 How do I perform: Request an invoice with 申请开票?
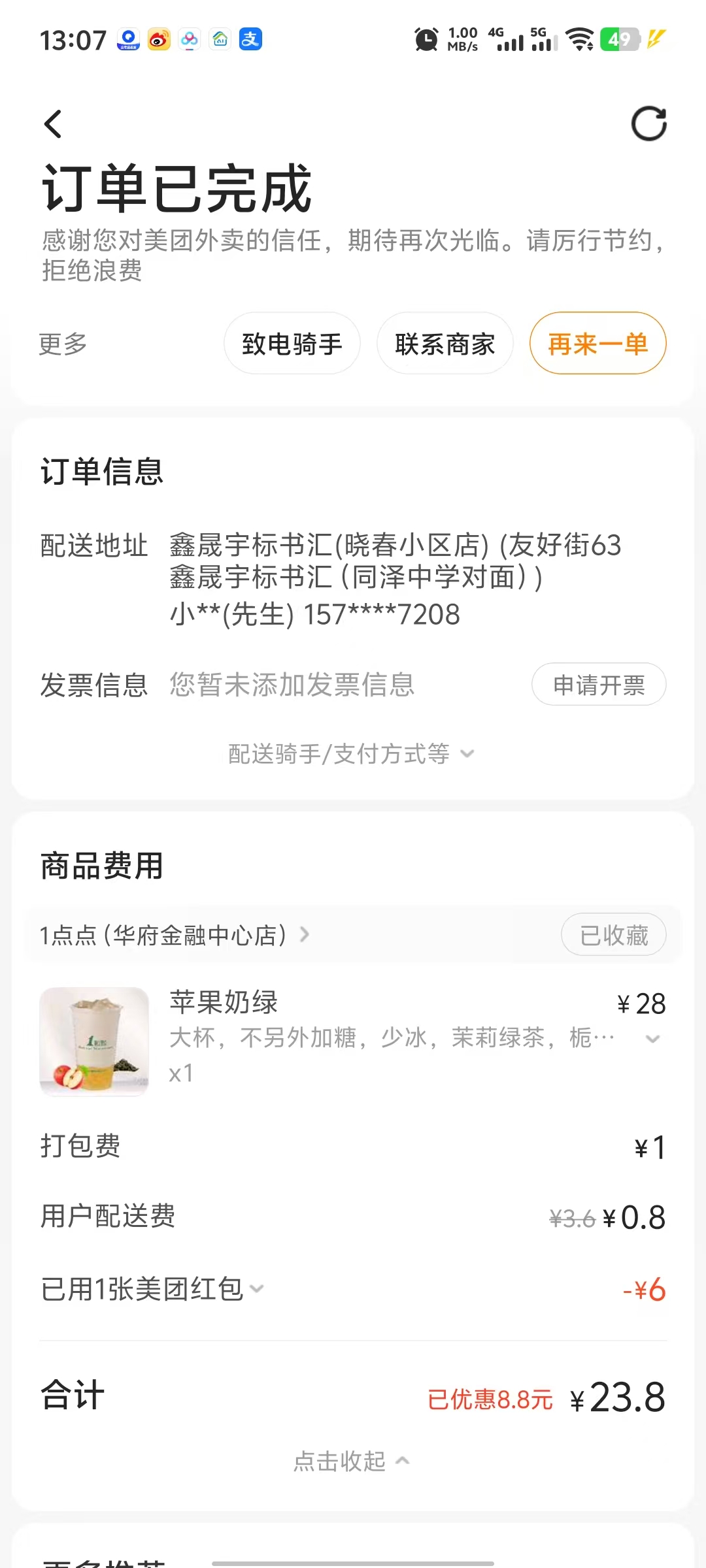[599, 685]
